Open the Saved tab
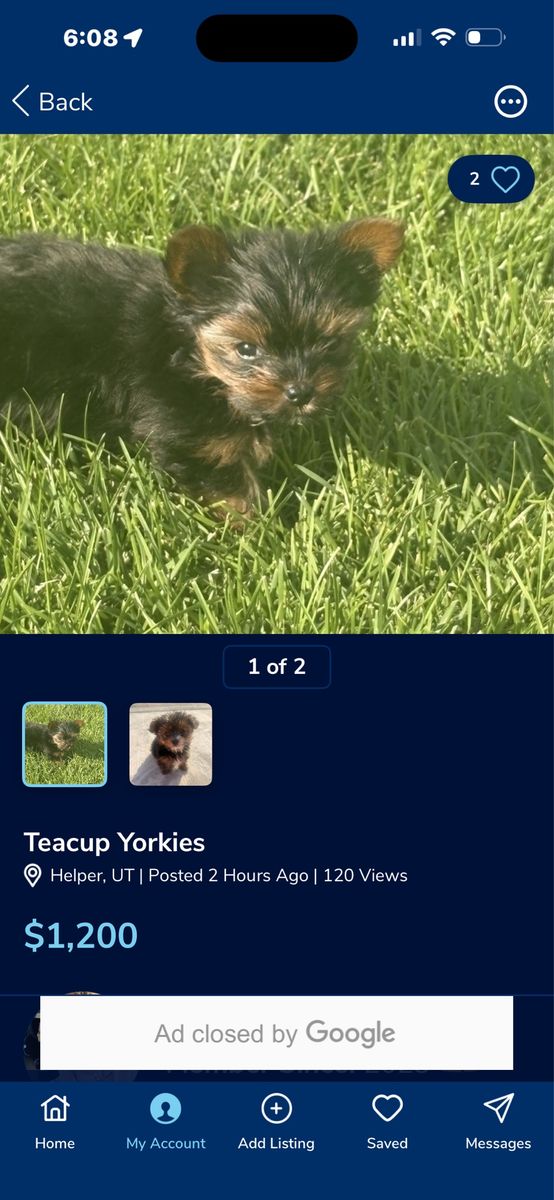554x1200 pixels. click(x=387, y=1121)
